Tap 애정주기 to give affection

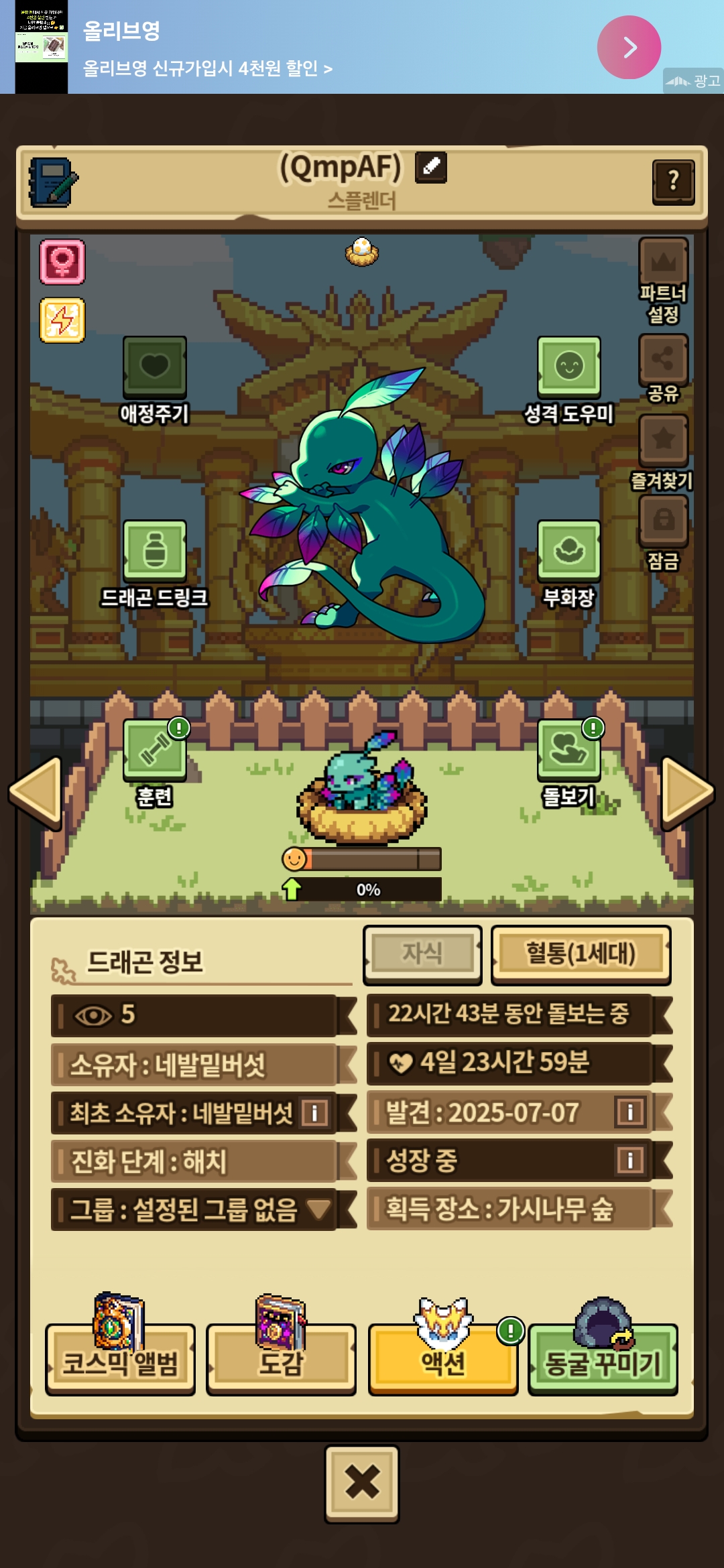pyautogui.click(x=155, y=380)
